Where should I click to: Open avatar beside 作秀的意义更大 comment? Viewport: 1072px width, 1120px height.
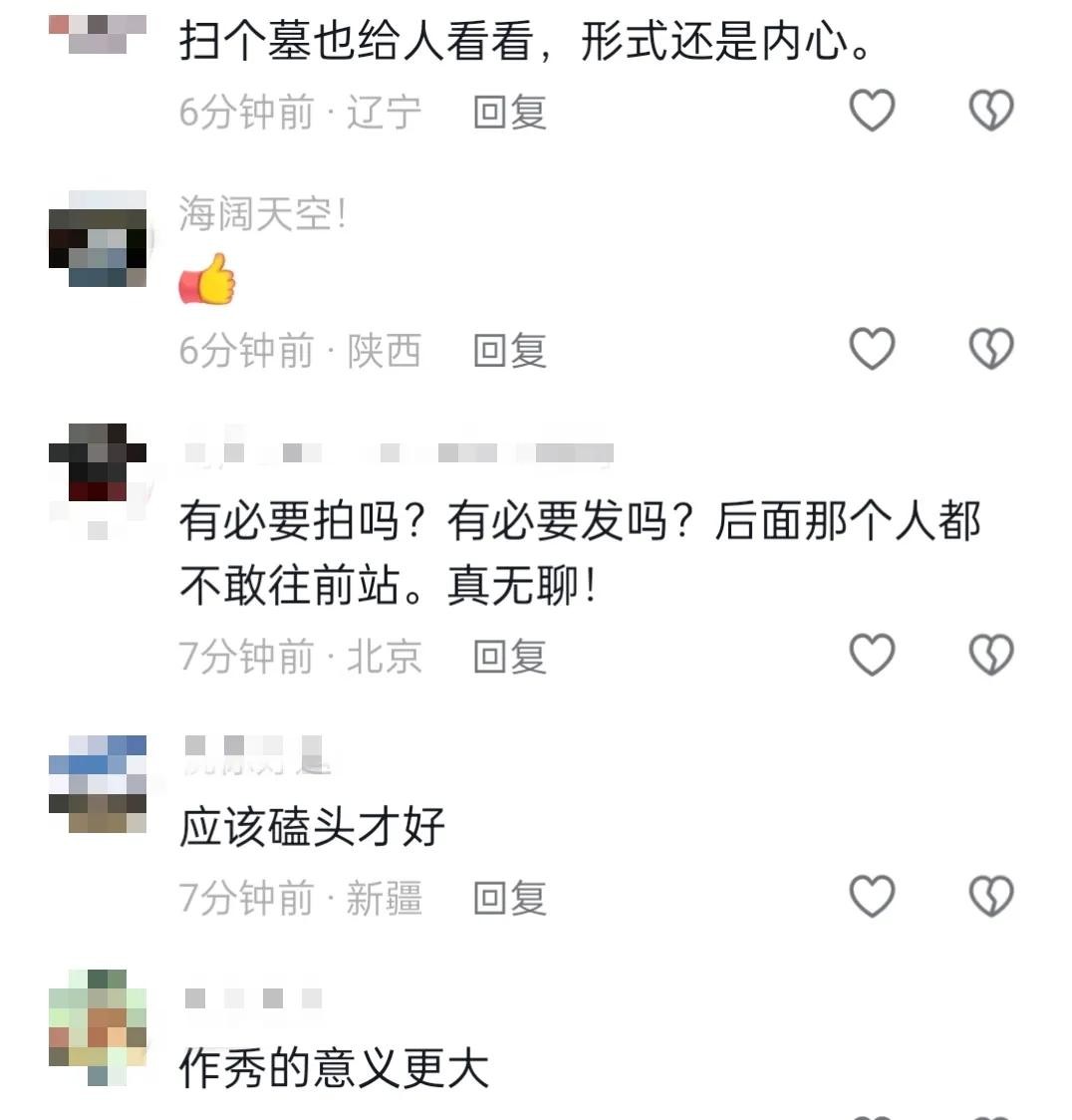98,1026
